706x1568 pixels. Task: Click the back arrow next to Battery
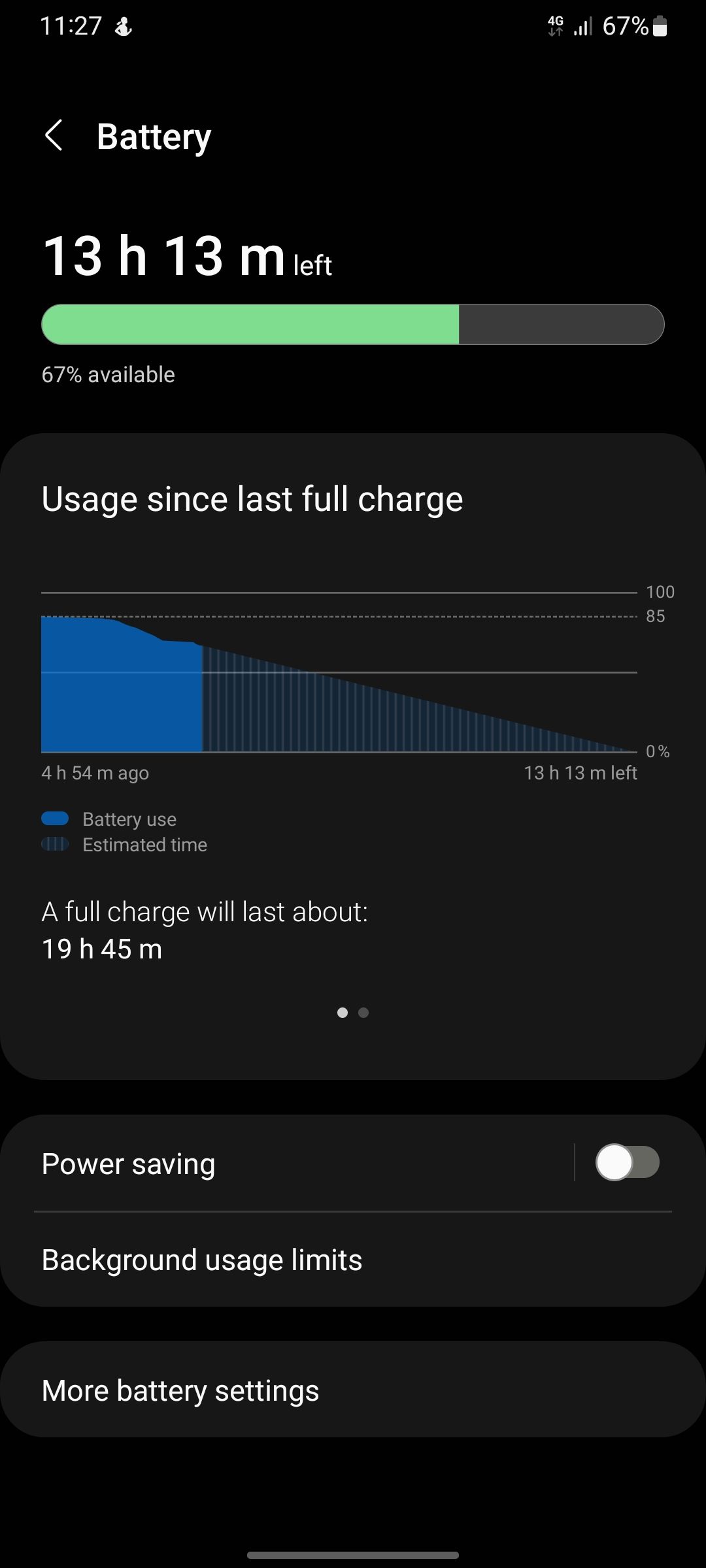click(x=56, y=135)
